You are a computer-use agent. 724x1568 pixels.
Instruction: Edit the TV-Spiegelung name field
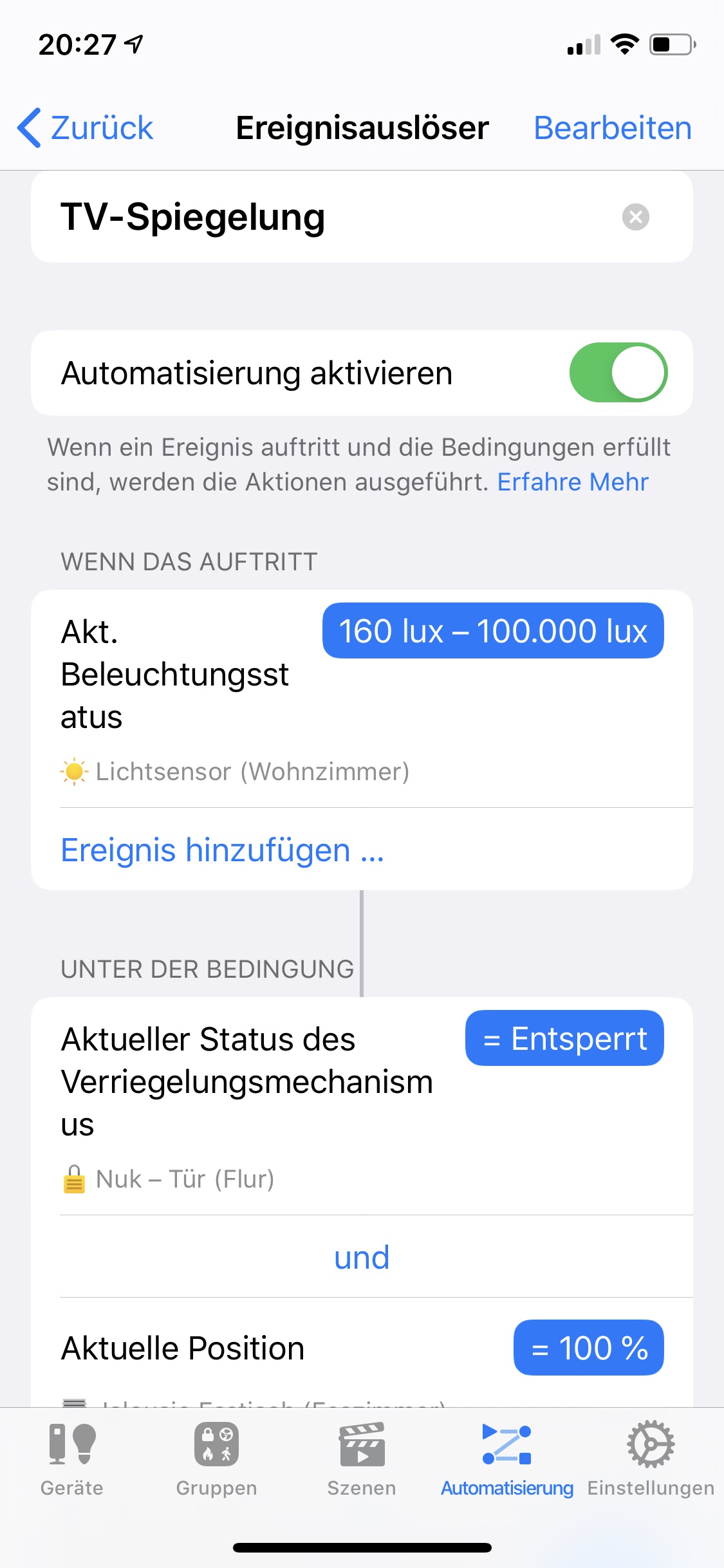click(322, 217)
